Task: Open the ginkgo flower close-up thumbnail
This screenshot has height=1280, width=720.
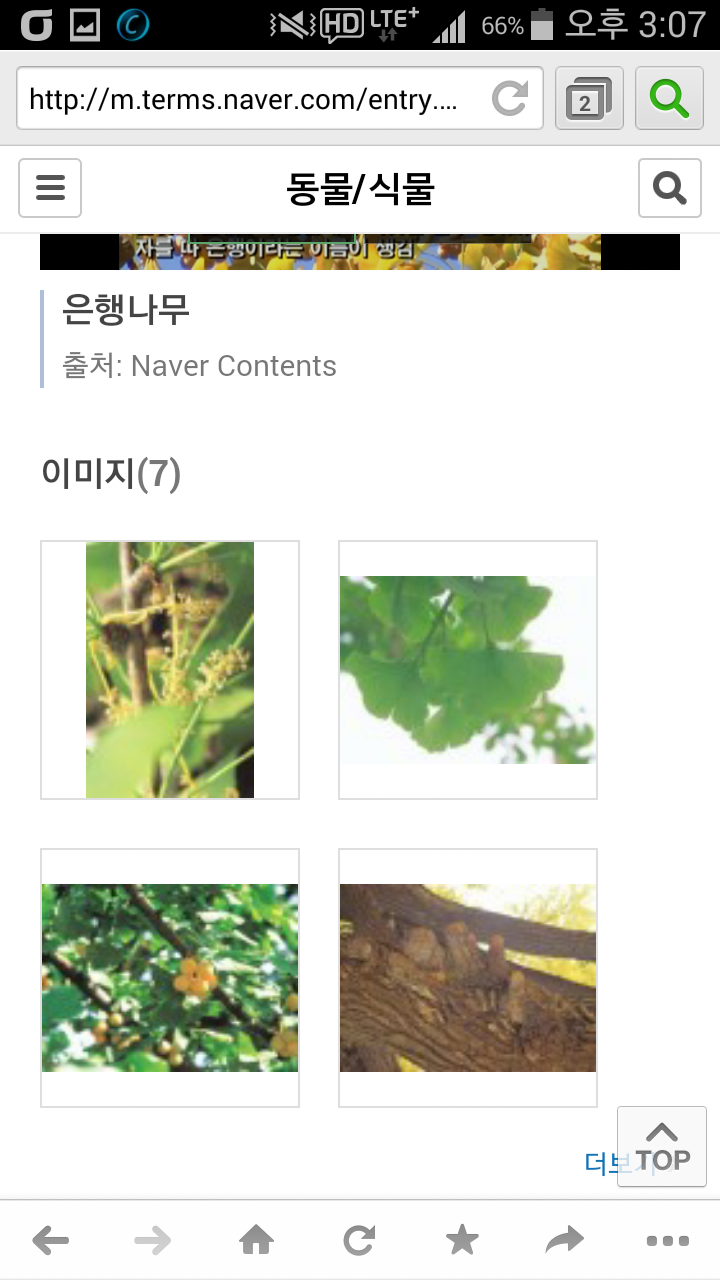Action: [170, 670]
